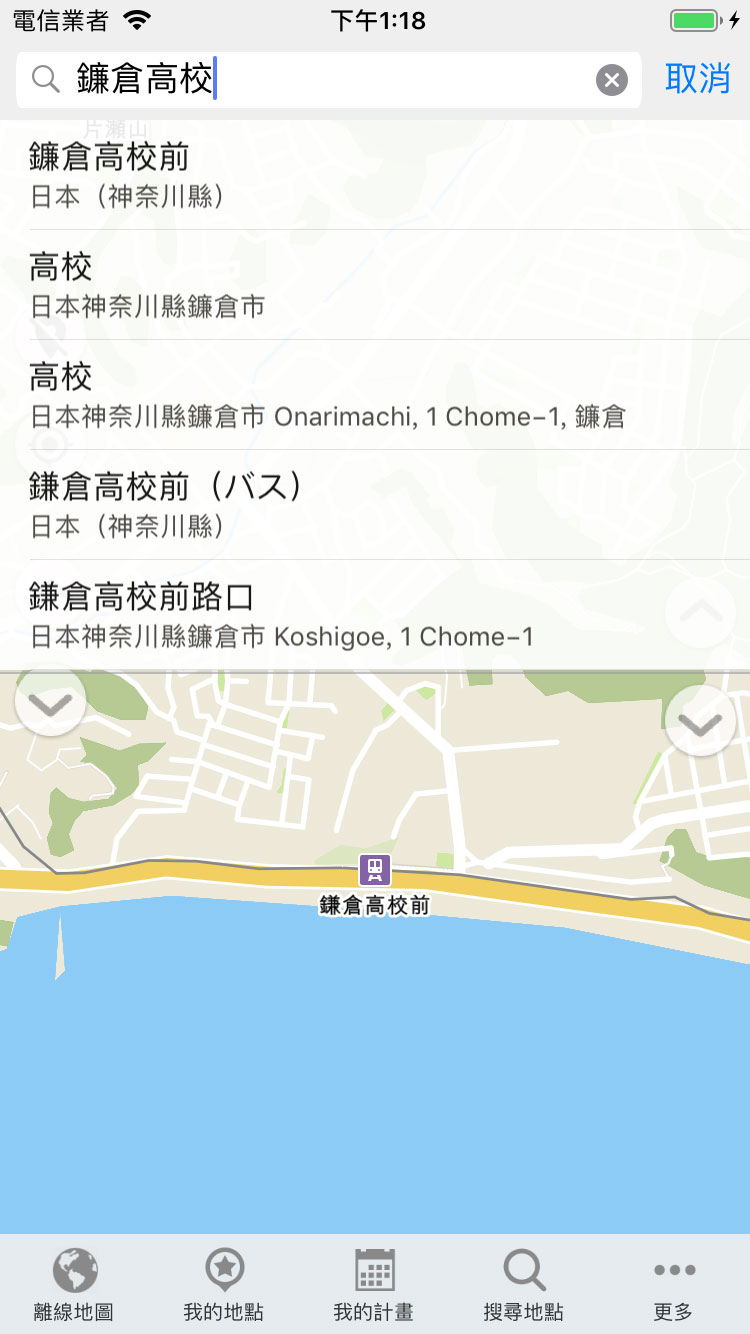
Task: Open the 更多 tab
Action: point(674,1285)
